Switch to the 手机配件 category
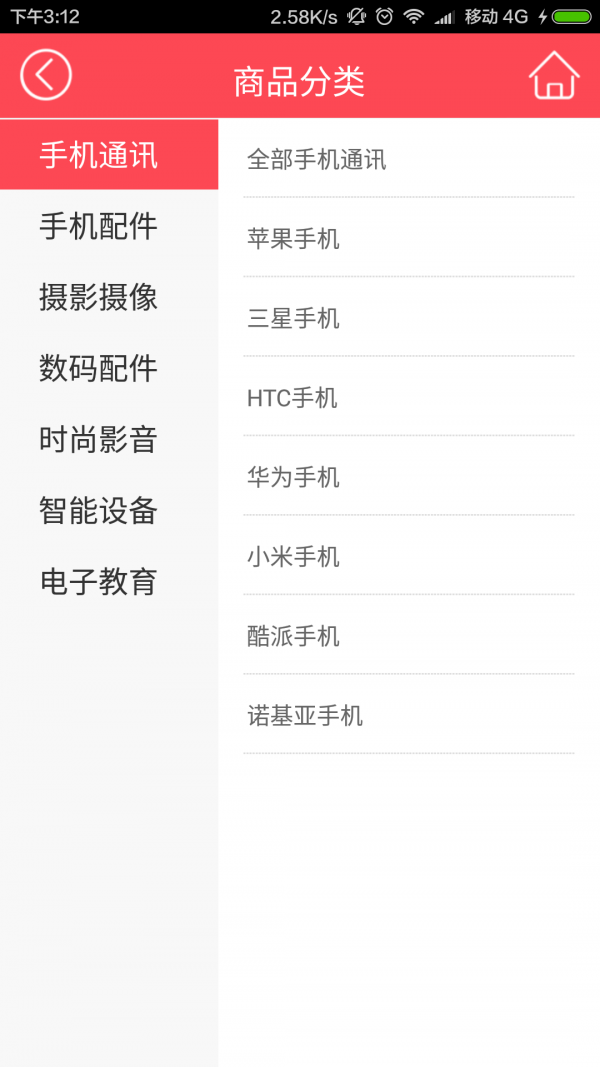 (99, 226)
